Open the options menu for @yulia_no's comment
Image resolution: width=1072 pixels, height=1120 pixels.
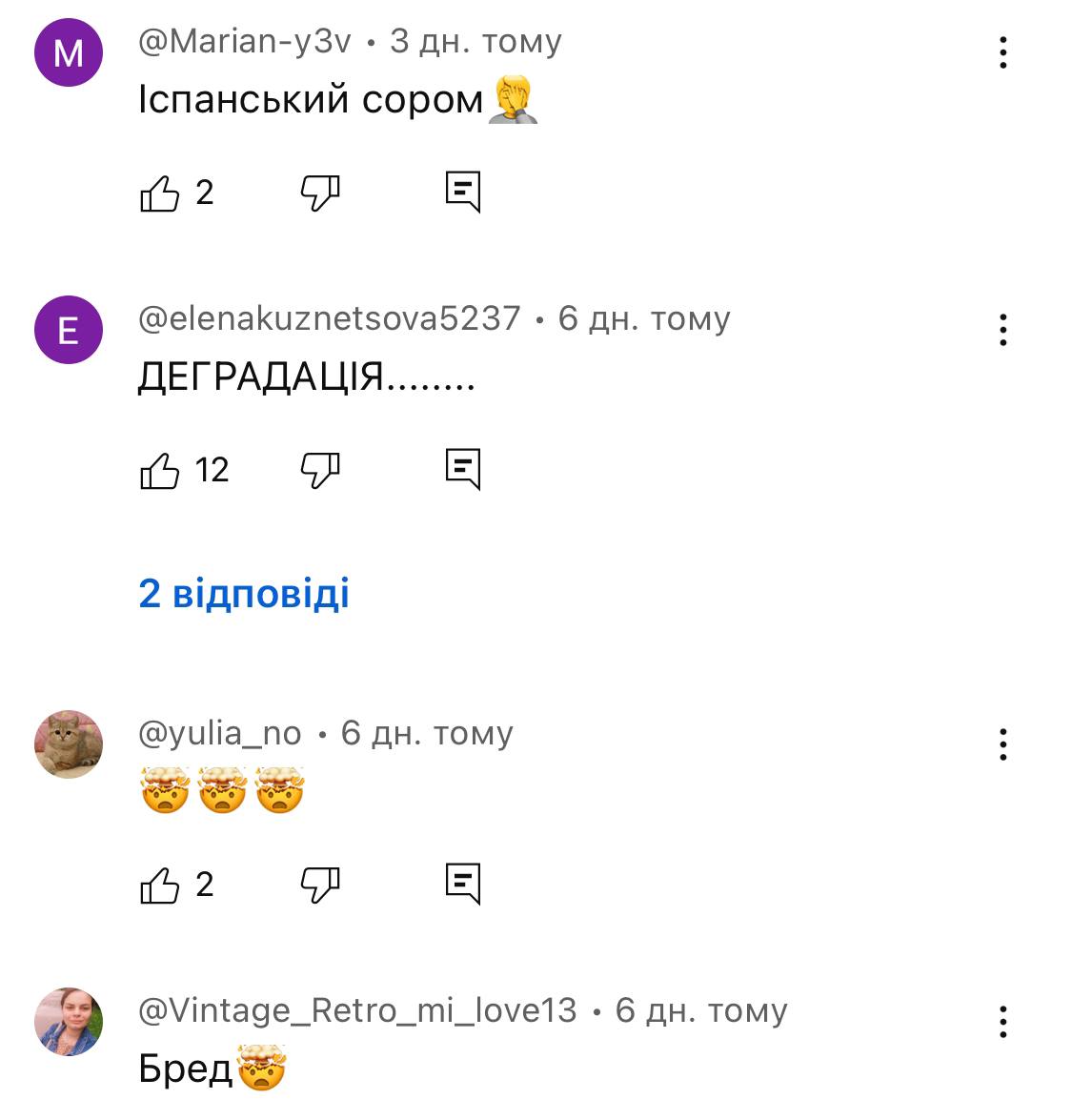(x=1002, y=744)
